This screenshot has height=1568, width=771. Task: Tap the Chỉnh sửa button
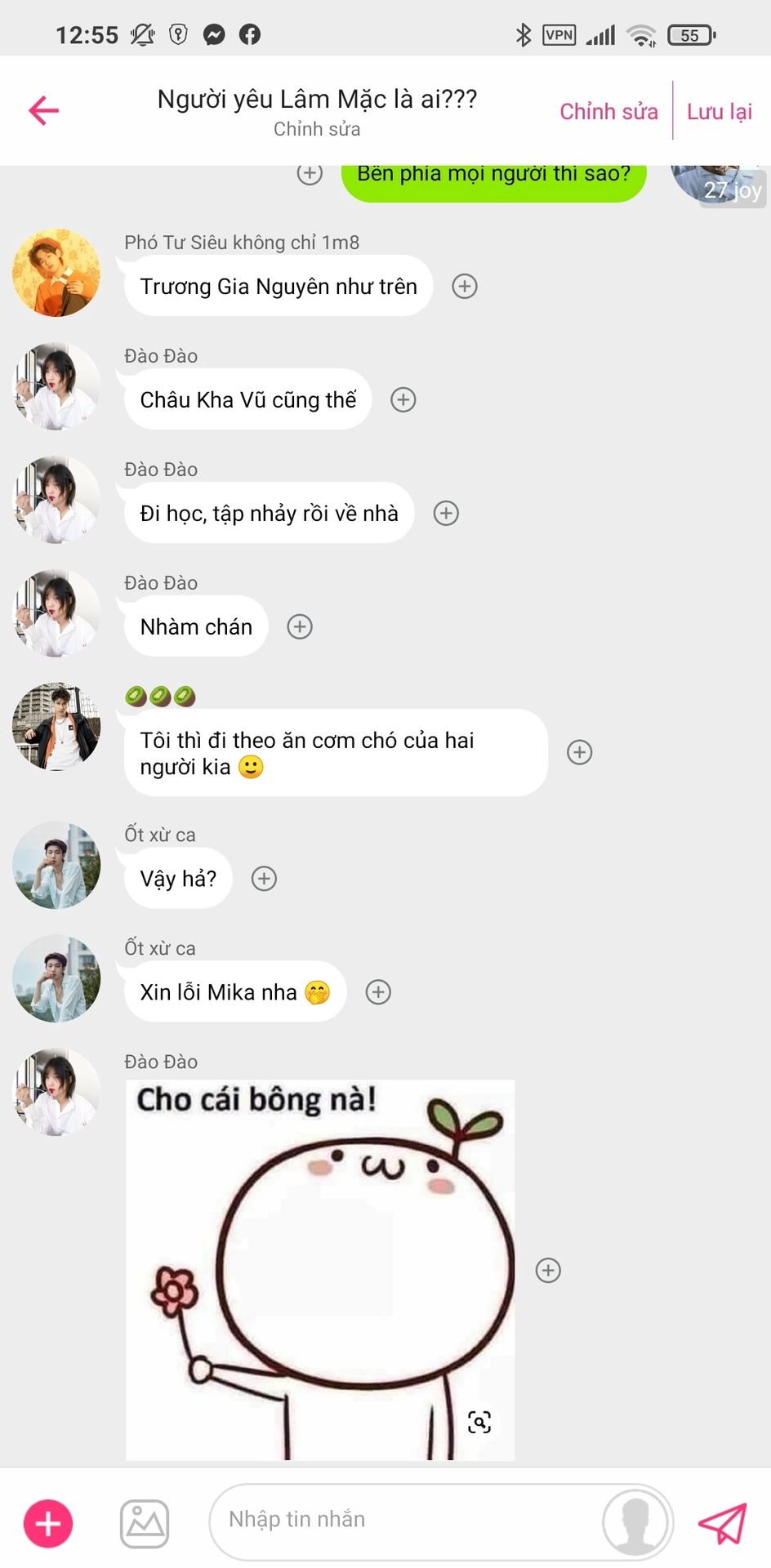click(608, 111)
